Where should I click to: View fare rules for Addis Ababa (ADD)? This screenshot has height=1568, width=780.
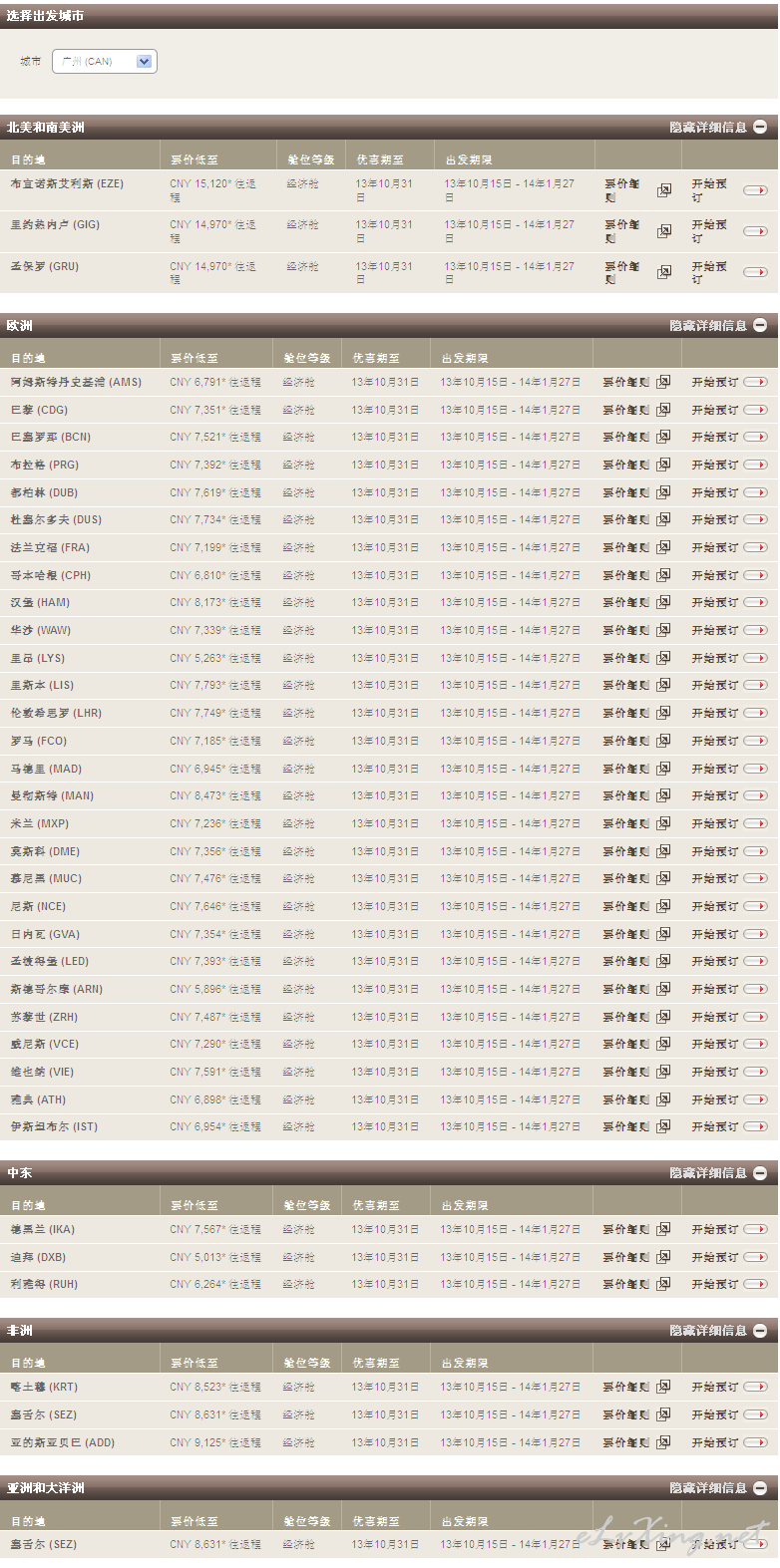(636, 1442)
